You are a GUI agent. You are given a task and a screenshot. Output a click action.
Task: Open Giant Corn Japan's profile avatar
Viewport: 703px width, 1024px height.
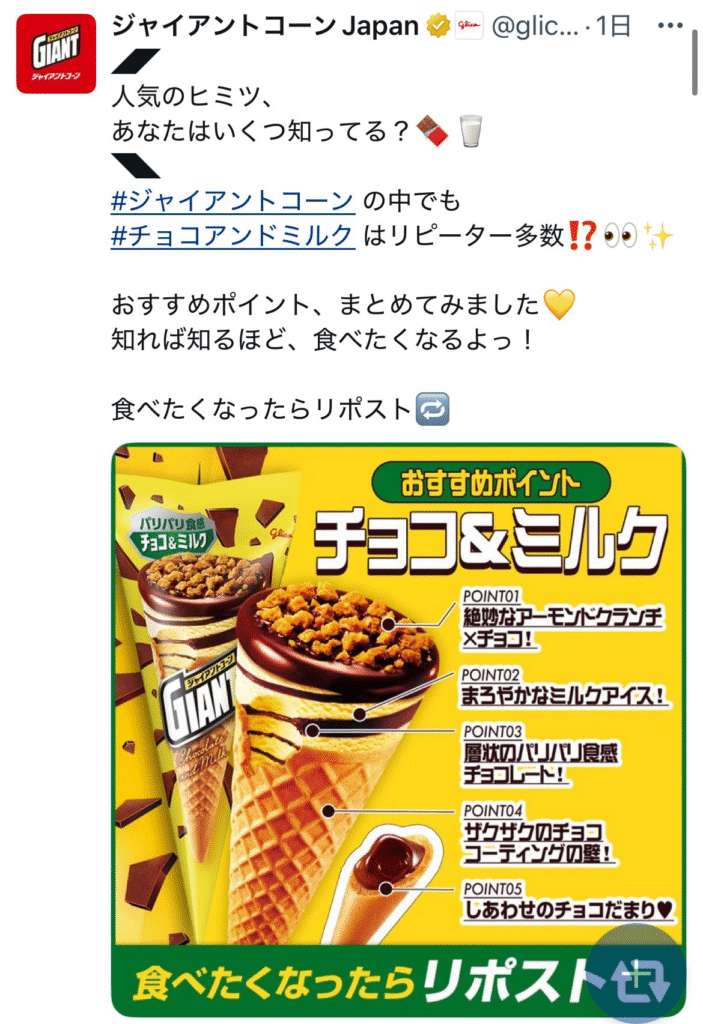tap(56, 53)
